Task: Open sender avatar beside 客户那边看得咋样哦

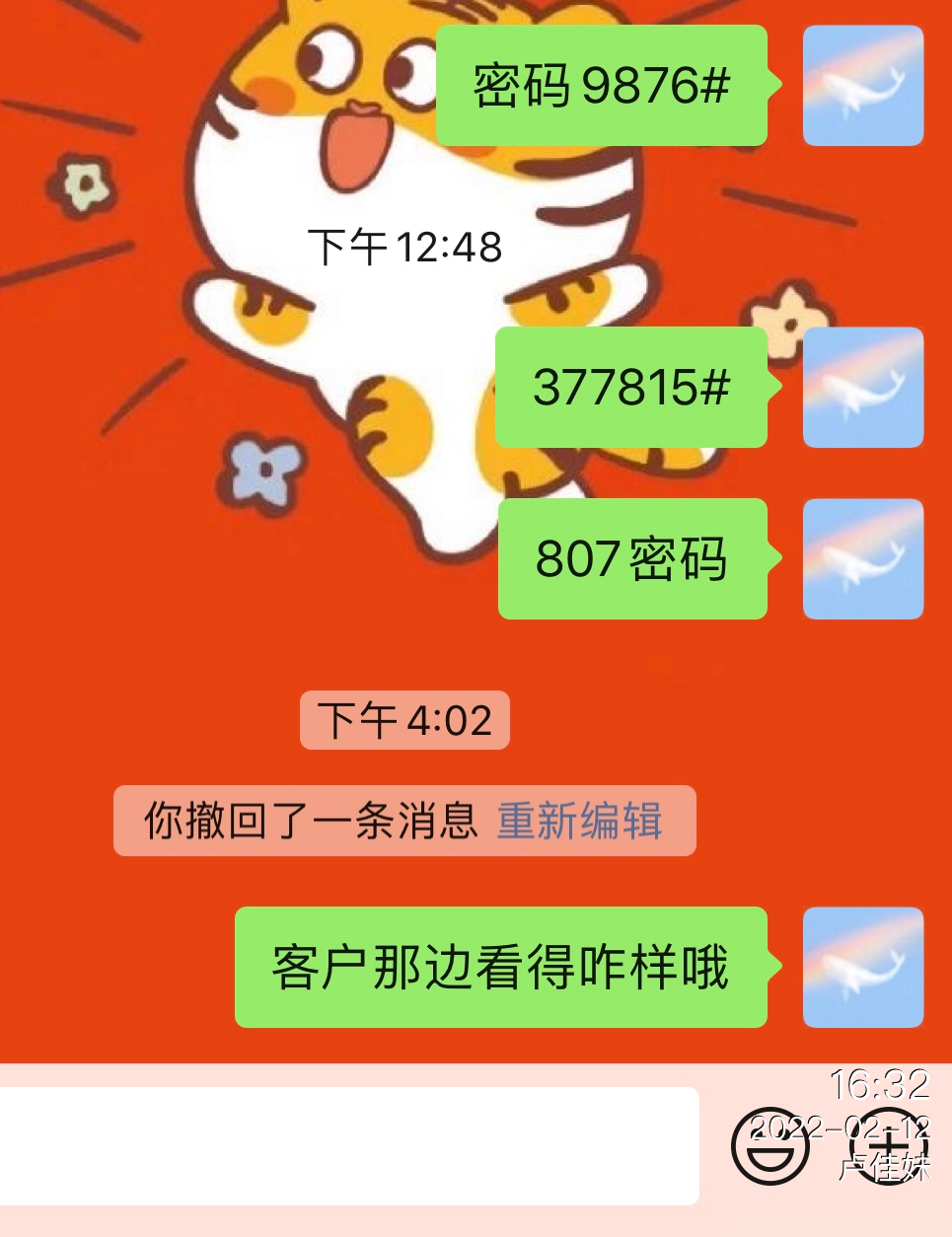Action: click(x=862, y=968)
